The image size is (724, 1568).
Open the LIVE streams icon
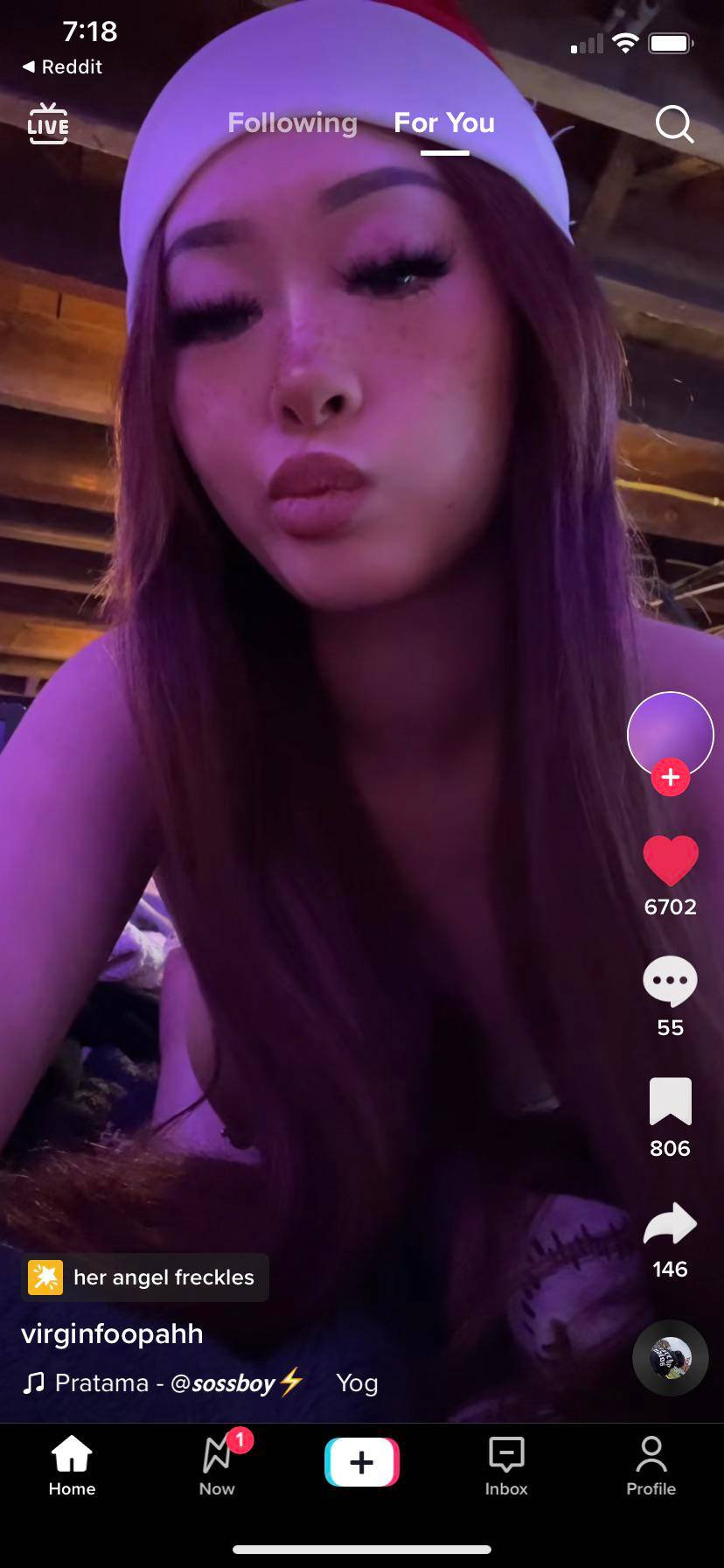click(x=48, y=124)
